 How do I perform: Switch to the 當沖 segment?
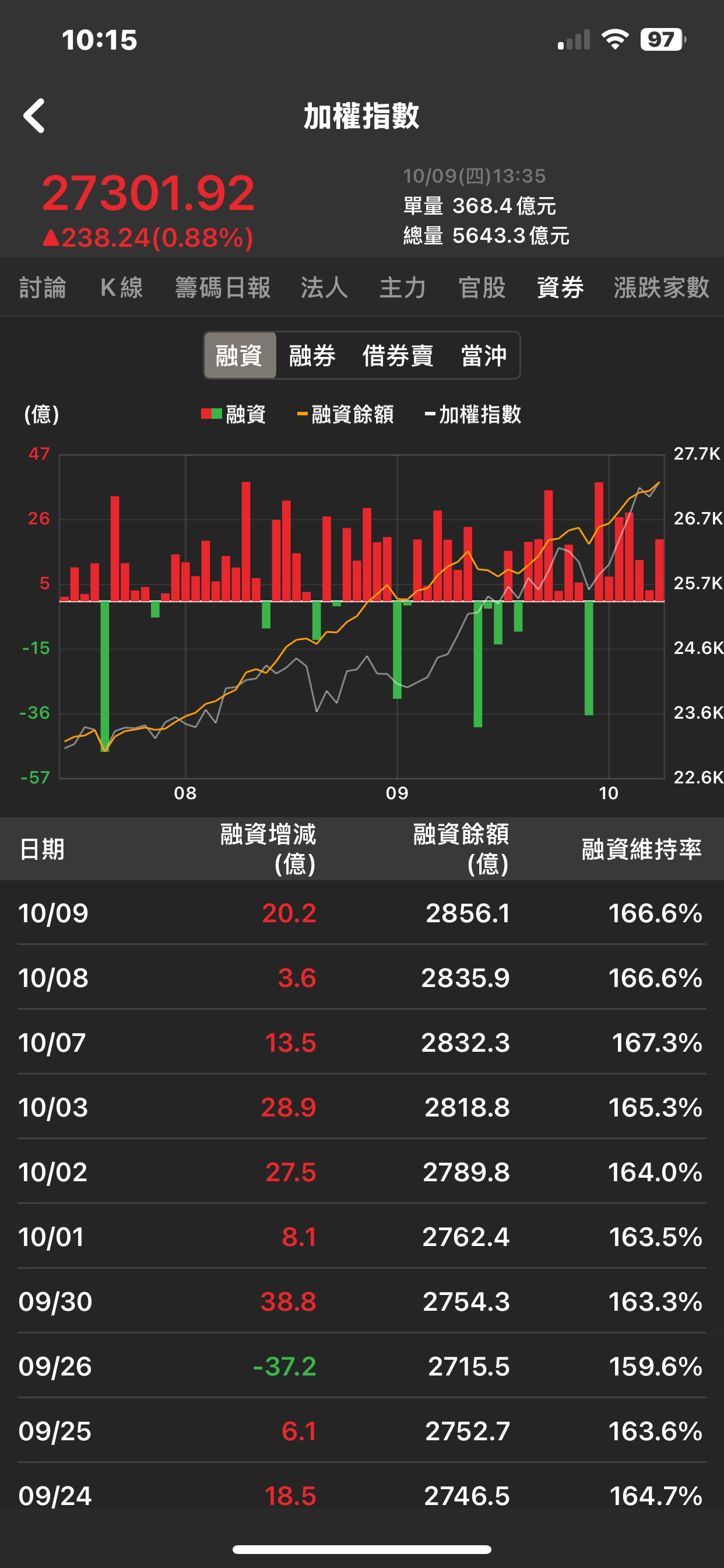pos(484,355)
